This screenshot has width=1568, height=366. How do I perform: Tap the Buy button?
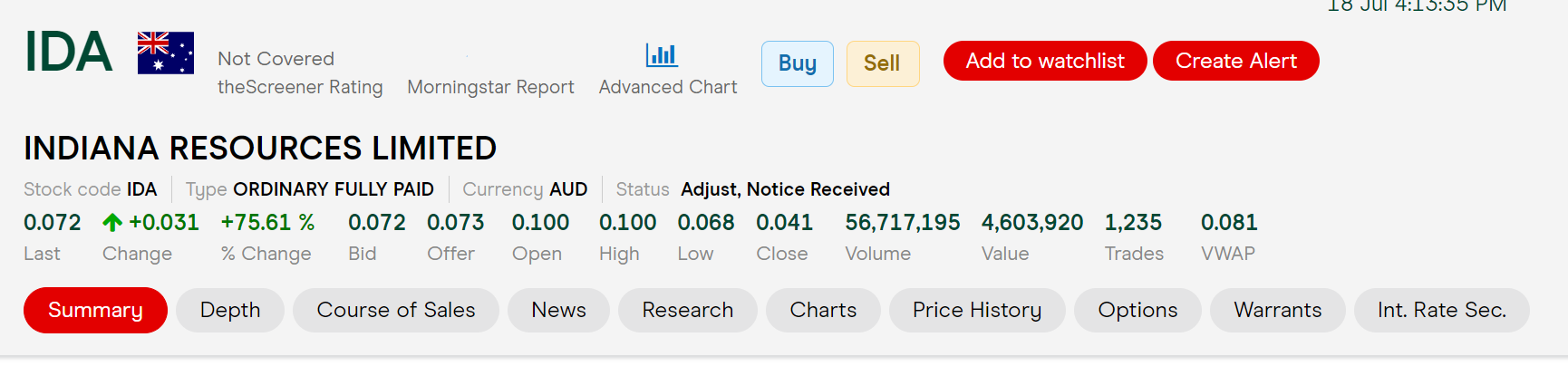tap(797, 63)
